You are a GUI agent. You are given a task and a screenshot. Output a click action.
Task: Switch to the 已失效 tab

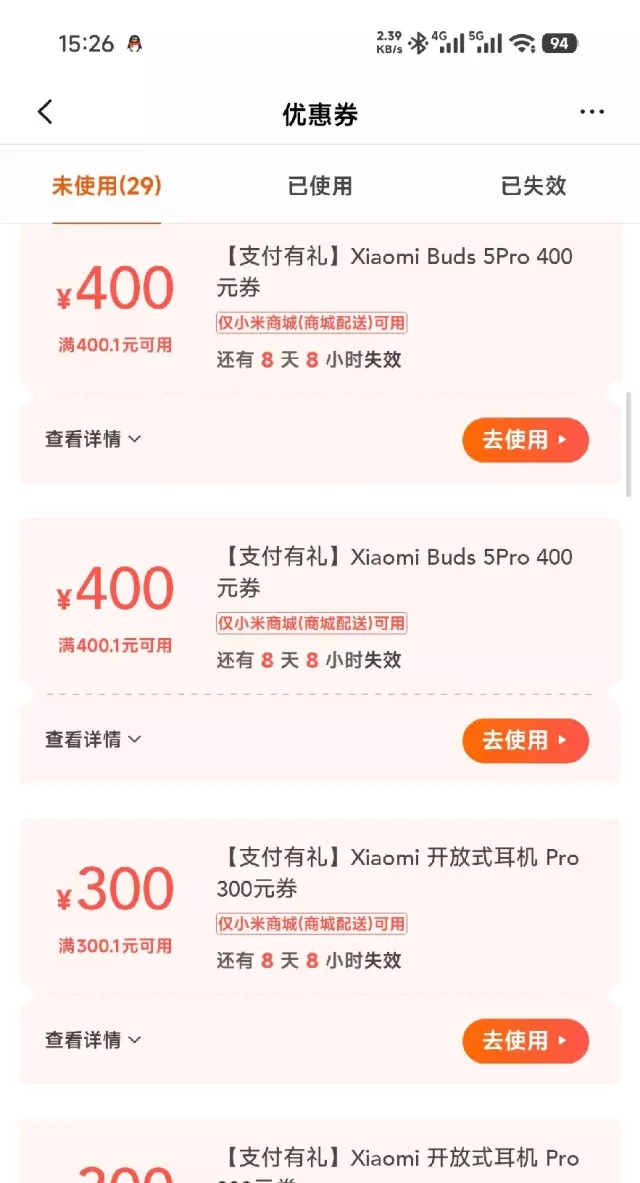point(533,186)
